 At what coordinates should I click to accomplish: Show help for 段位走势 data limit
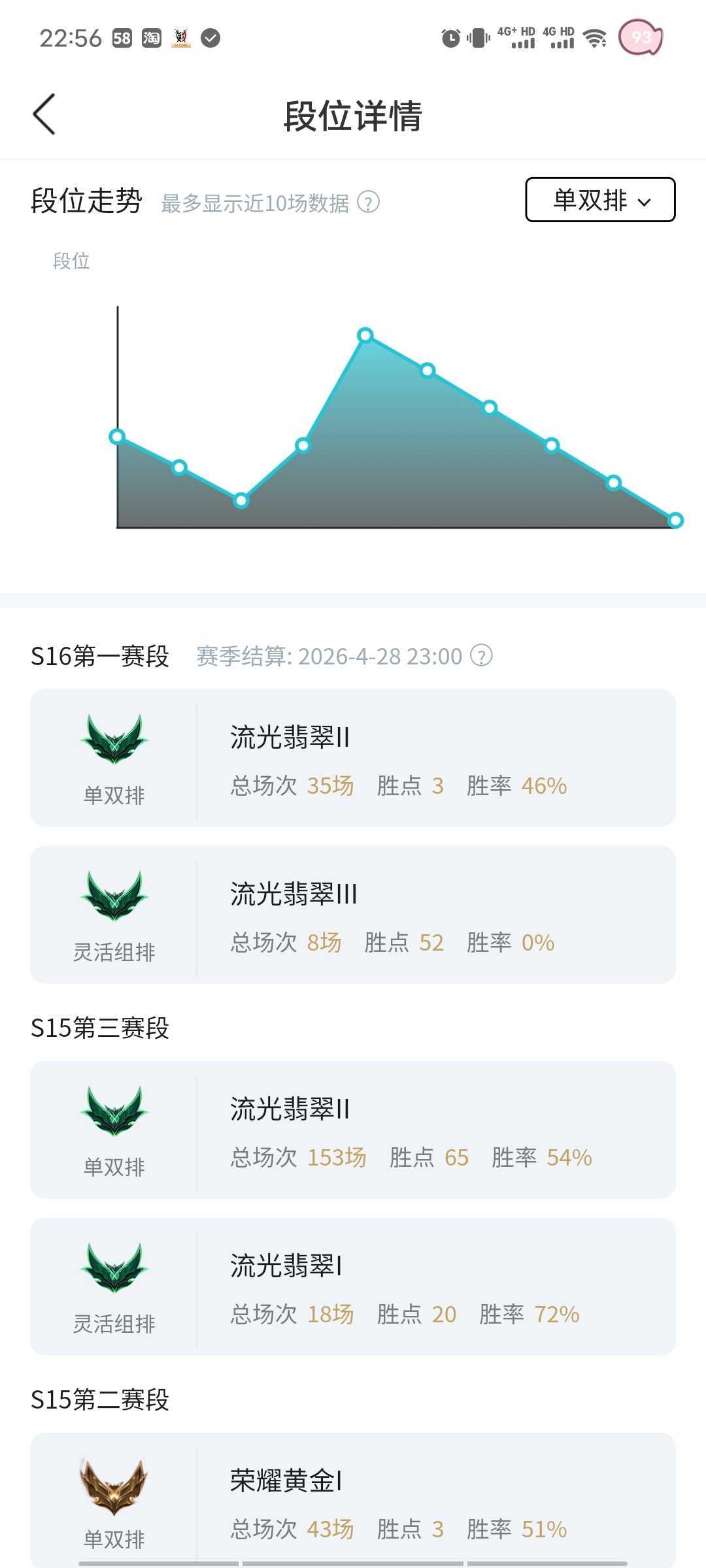coord(369,203)
